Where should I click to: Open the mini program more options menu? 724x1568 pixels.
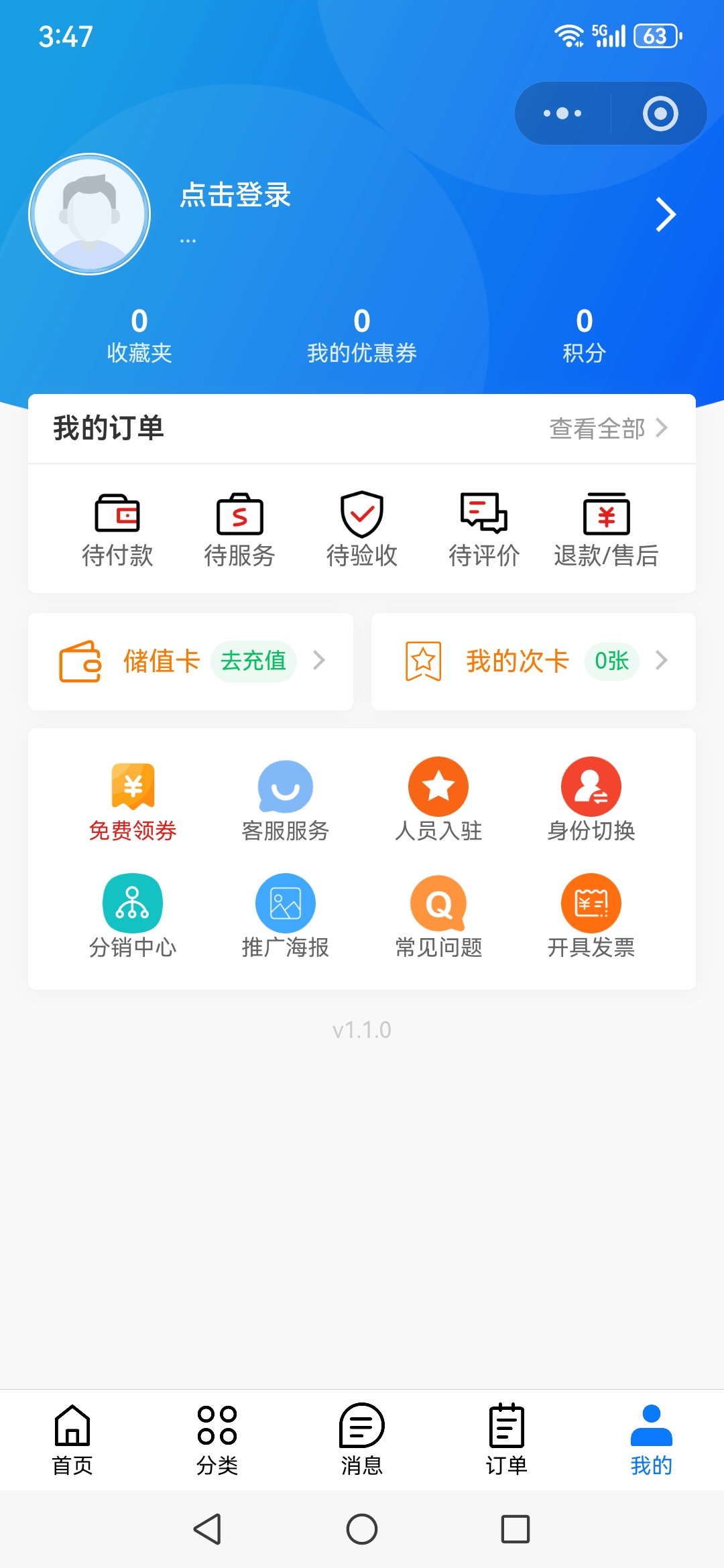click(x=562, y=113)
